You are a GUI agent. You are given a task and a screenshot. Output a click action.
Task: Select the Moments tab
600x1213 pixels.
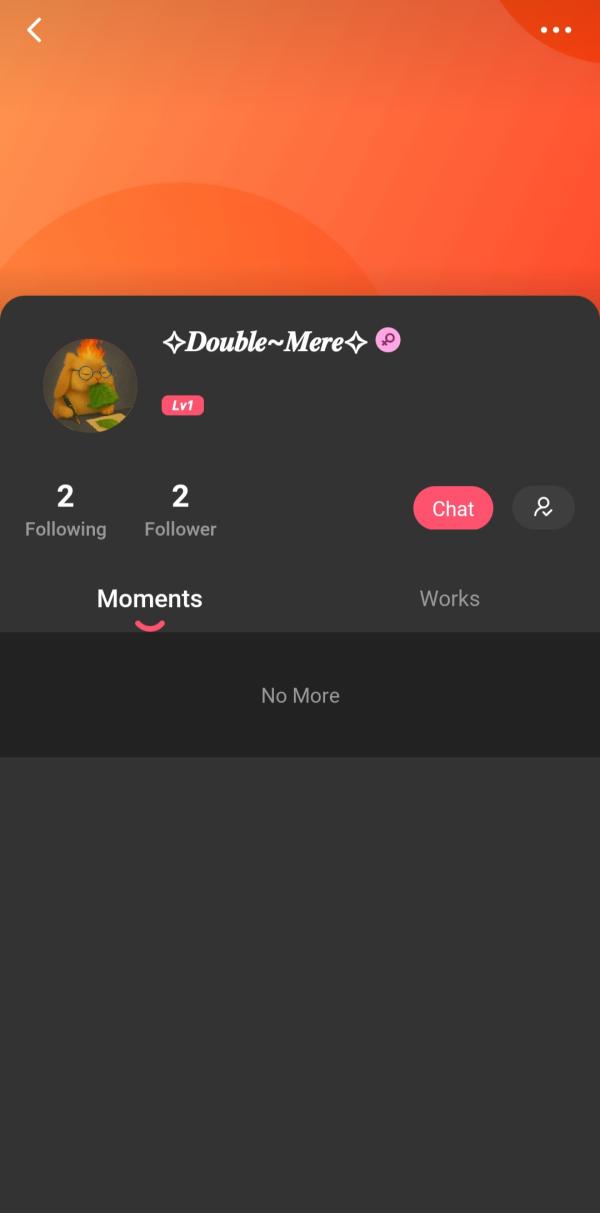click(150, 598)
